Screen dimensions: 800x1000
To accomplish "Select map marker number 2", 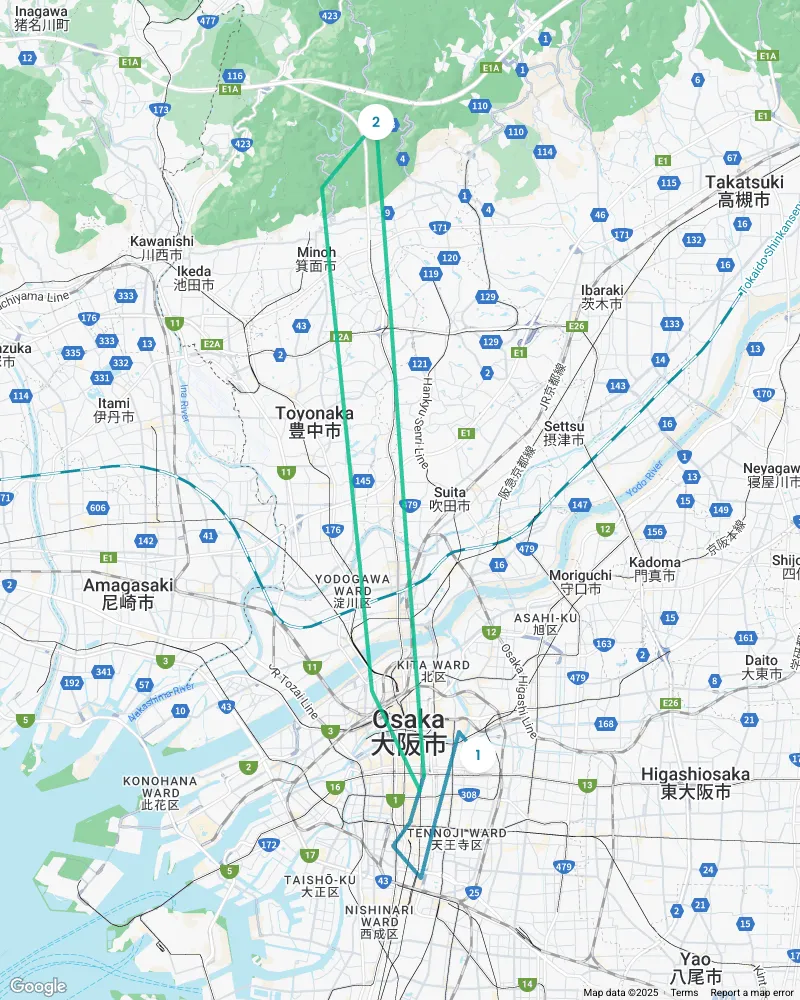I will (376, 123).
